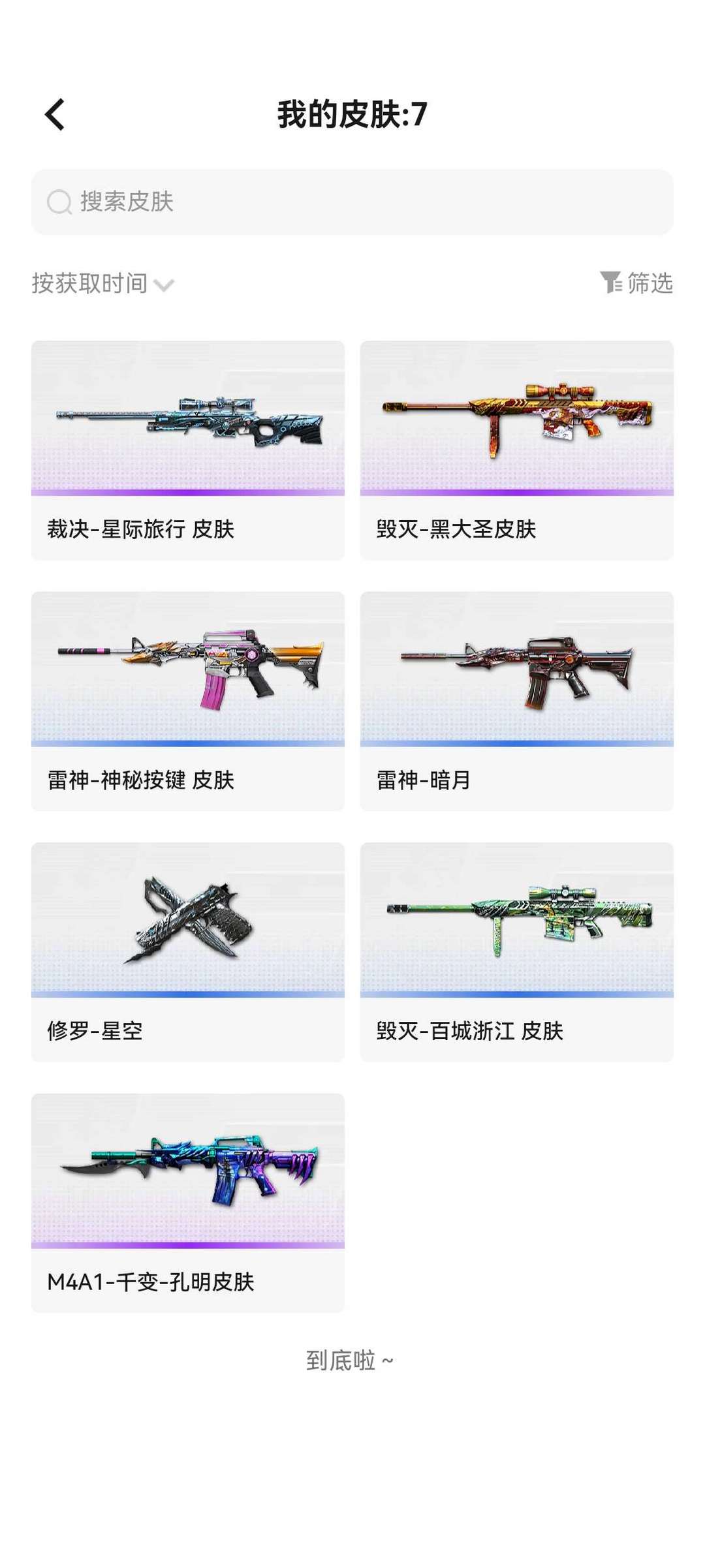
Task: Go back using the back arrow
Action: click(55, 115)
